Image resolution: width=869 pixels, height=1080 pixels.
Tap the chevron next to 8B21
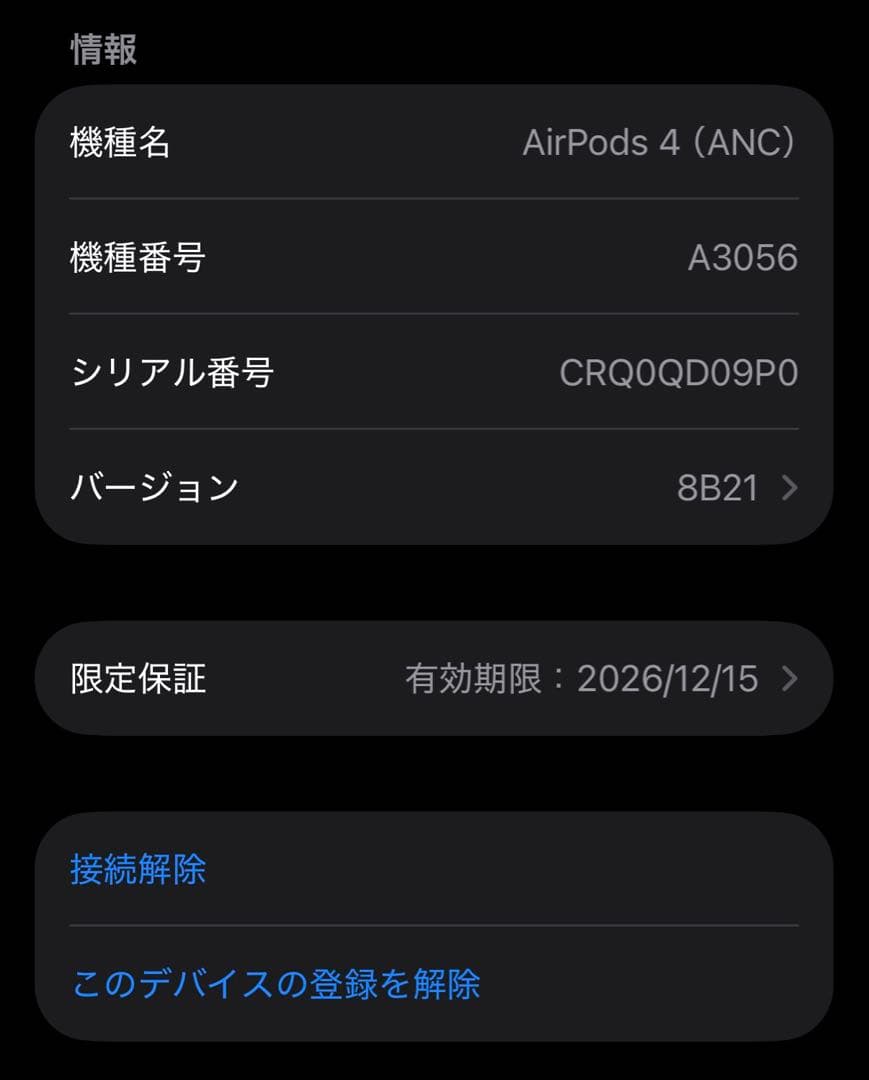point(789,488)
